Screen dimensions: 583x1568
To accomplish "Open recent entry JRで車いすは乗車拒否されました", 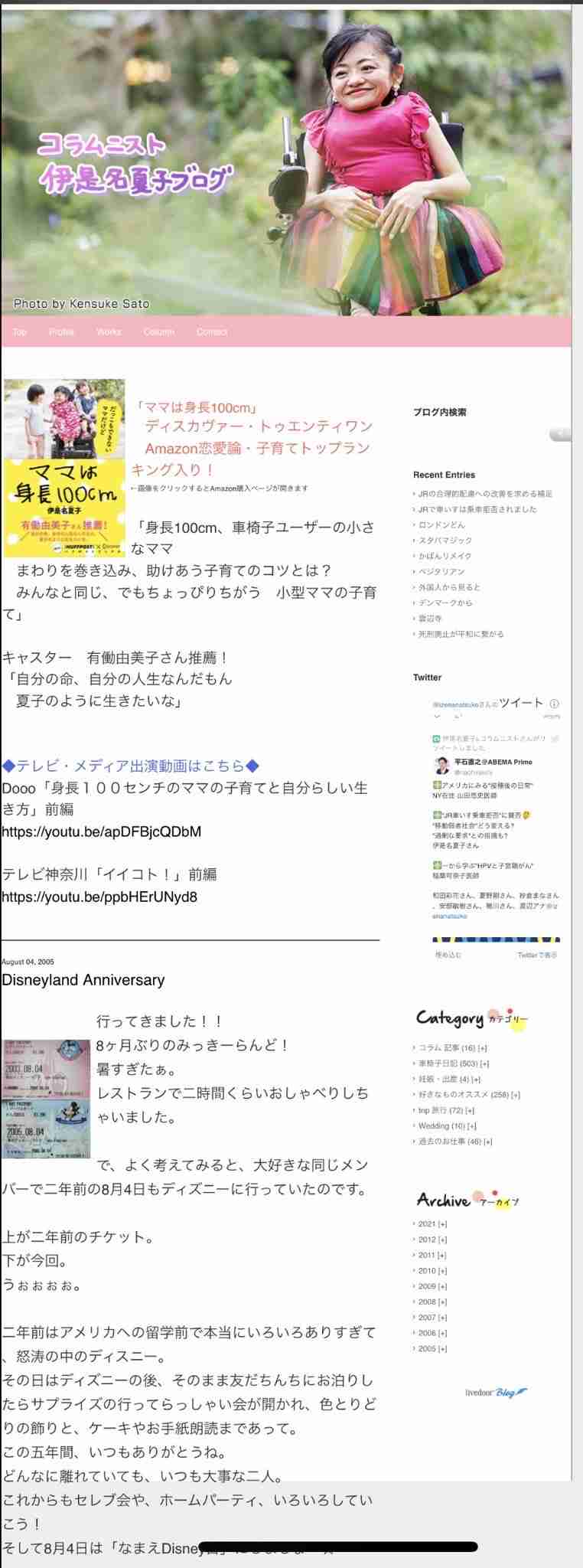I will pyautogui.click(x=477, y=509).
